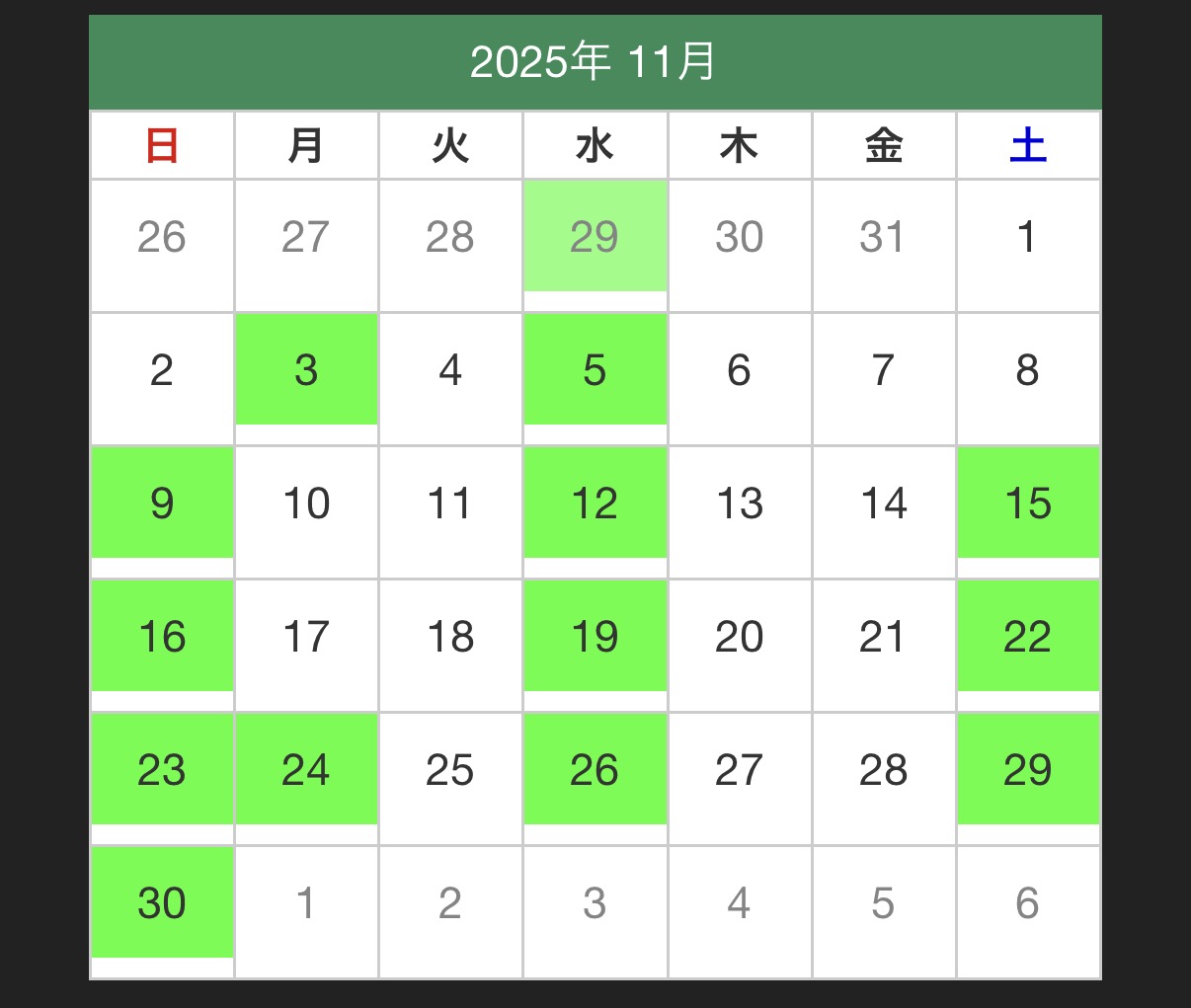1191x1008 pixels.
Task: Select the highlighted date 26
Action: pyautogui.click(x=595, y=770)
